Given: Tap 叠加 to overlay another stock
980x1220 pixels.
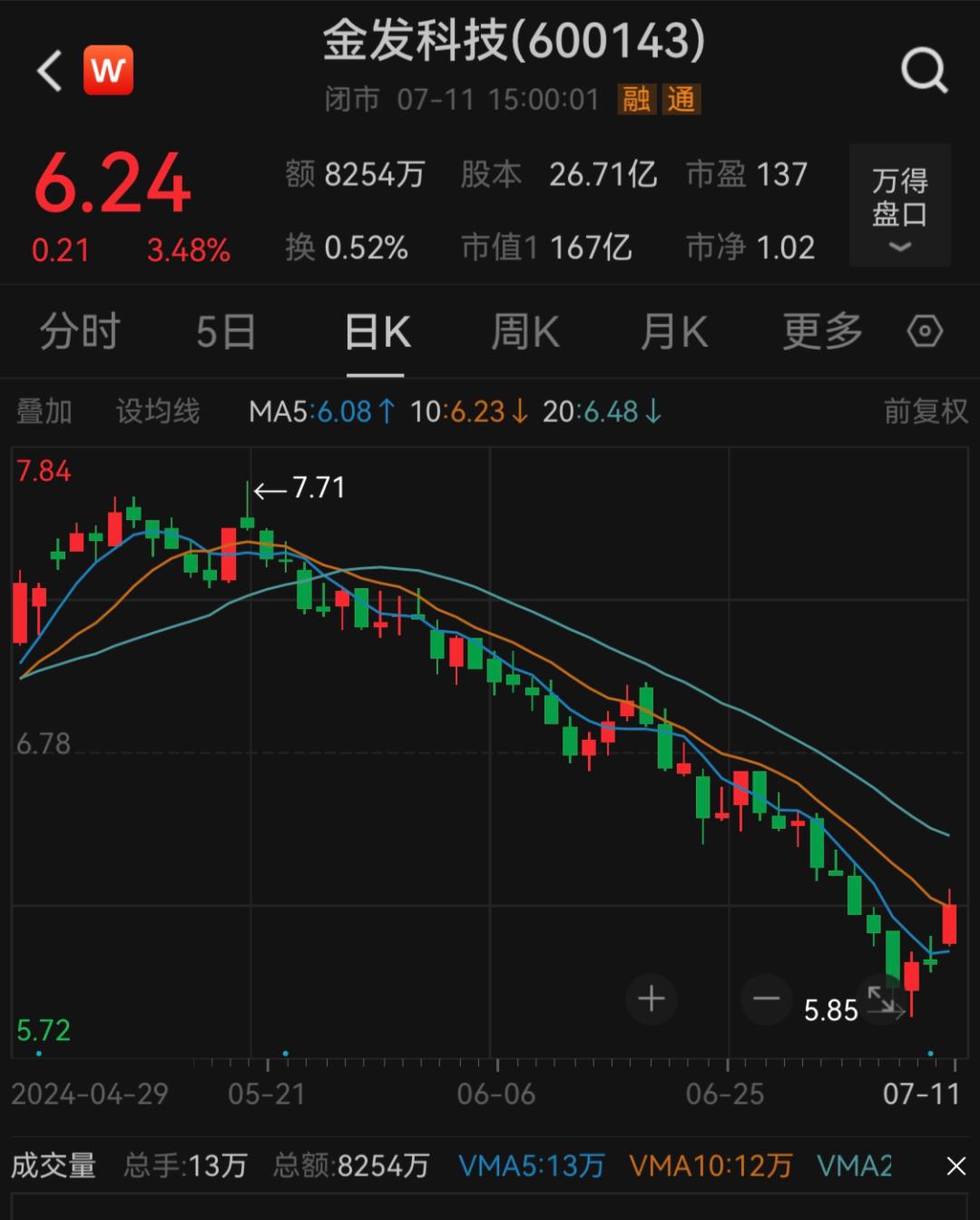Looking at the screenshot, I should [44, 412].
